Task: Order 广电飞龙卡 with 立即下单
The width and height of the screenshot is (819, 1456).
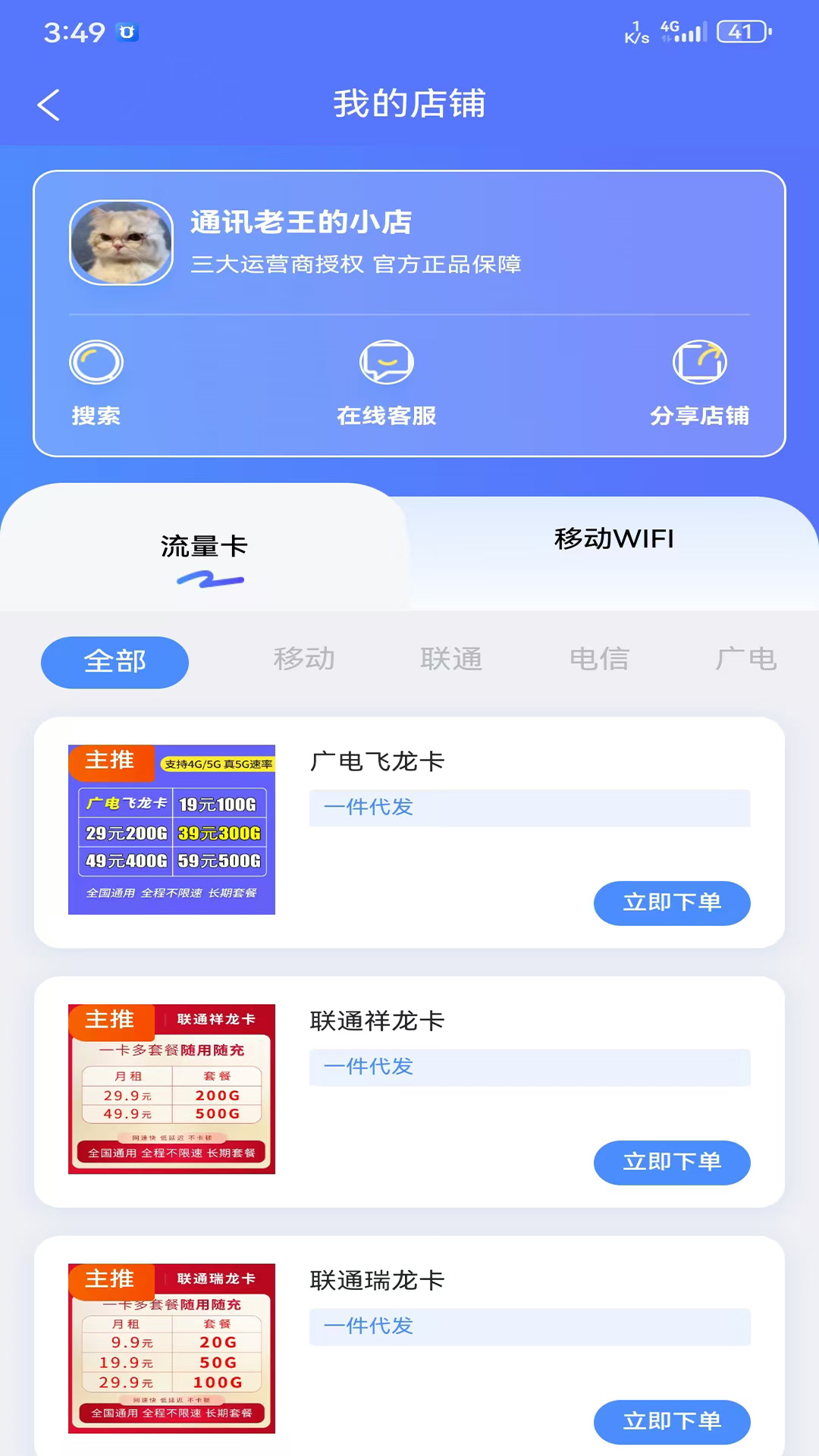Action: coord(672,902)
